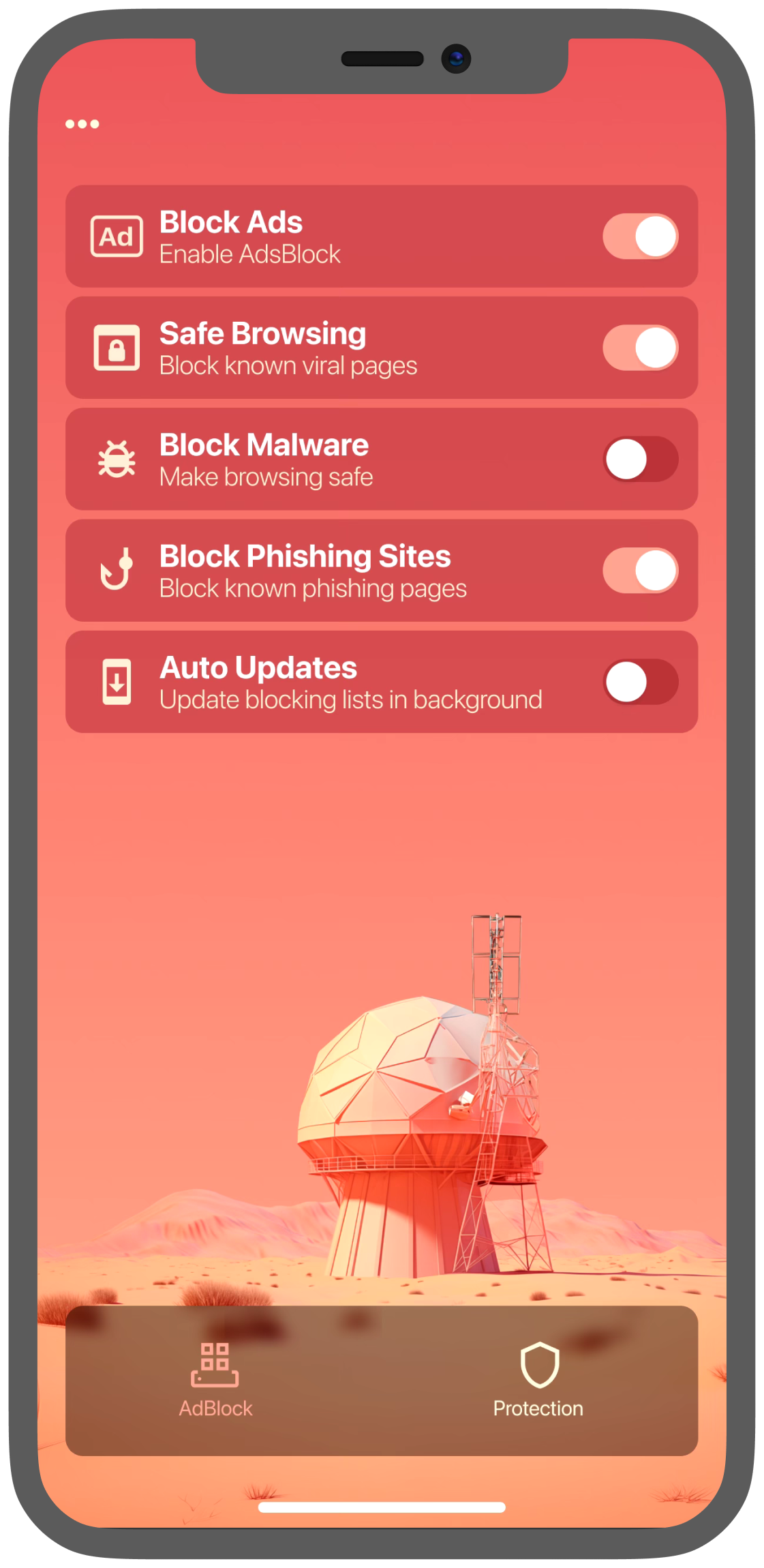
Task: Turn off Block Phishing Sites
Action: point(640,571)
